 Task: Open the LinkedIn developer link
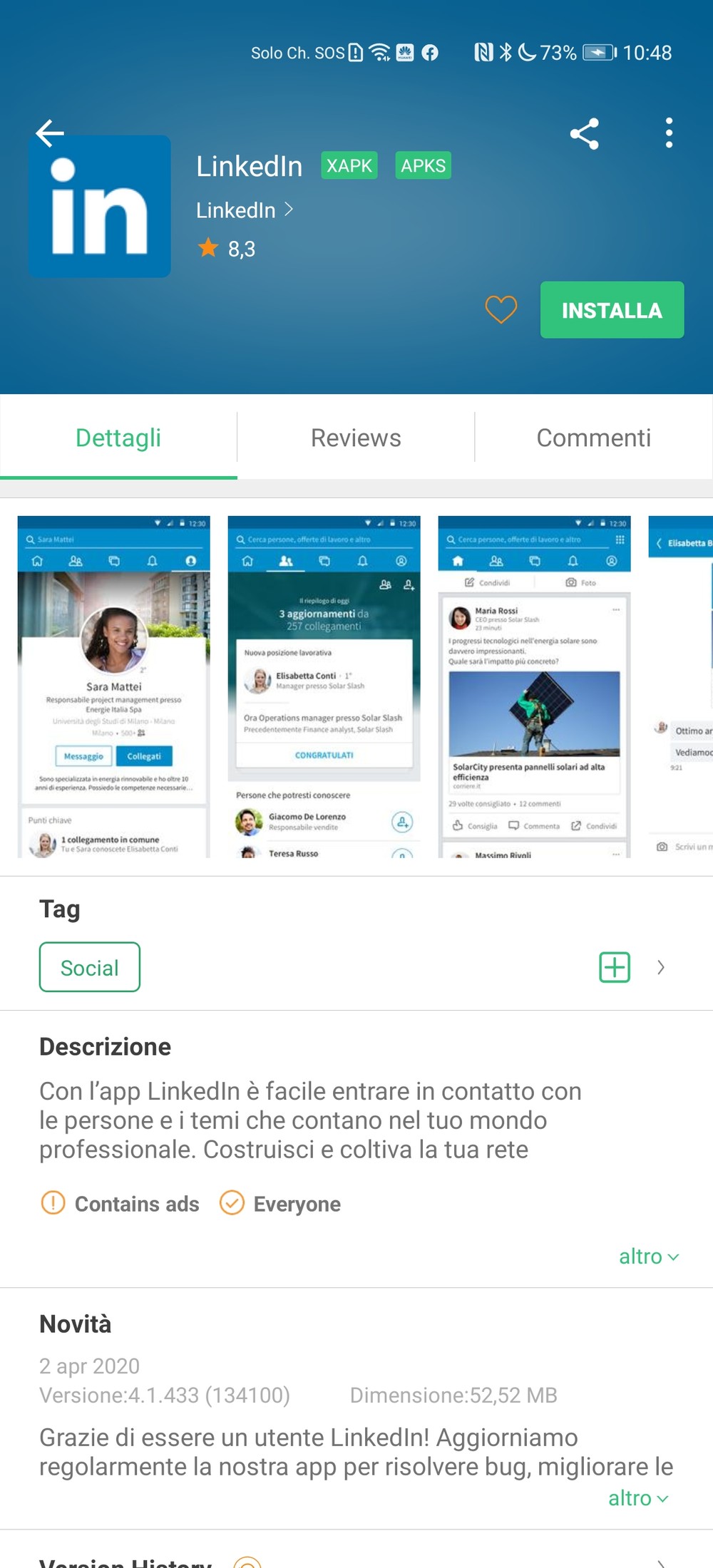pyautogui.click(x=245, y=210)
